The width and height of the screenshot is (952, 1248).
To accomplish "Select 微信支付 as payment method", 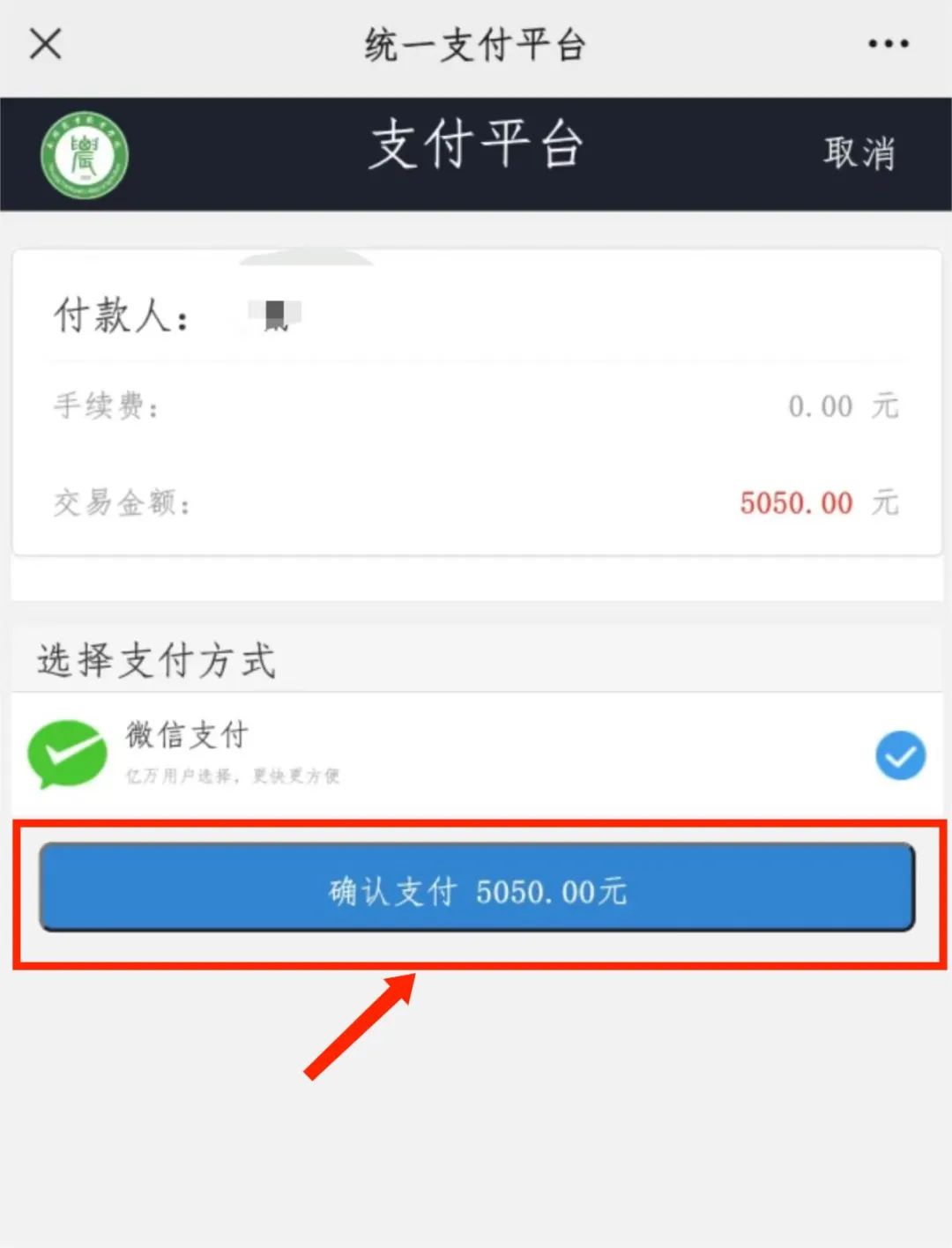I will click(900, 755).
